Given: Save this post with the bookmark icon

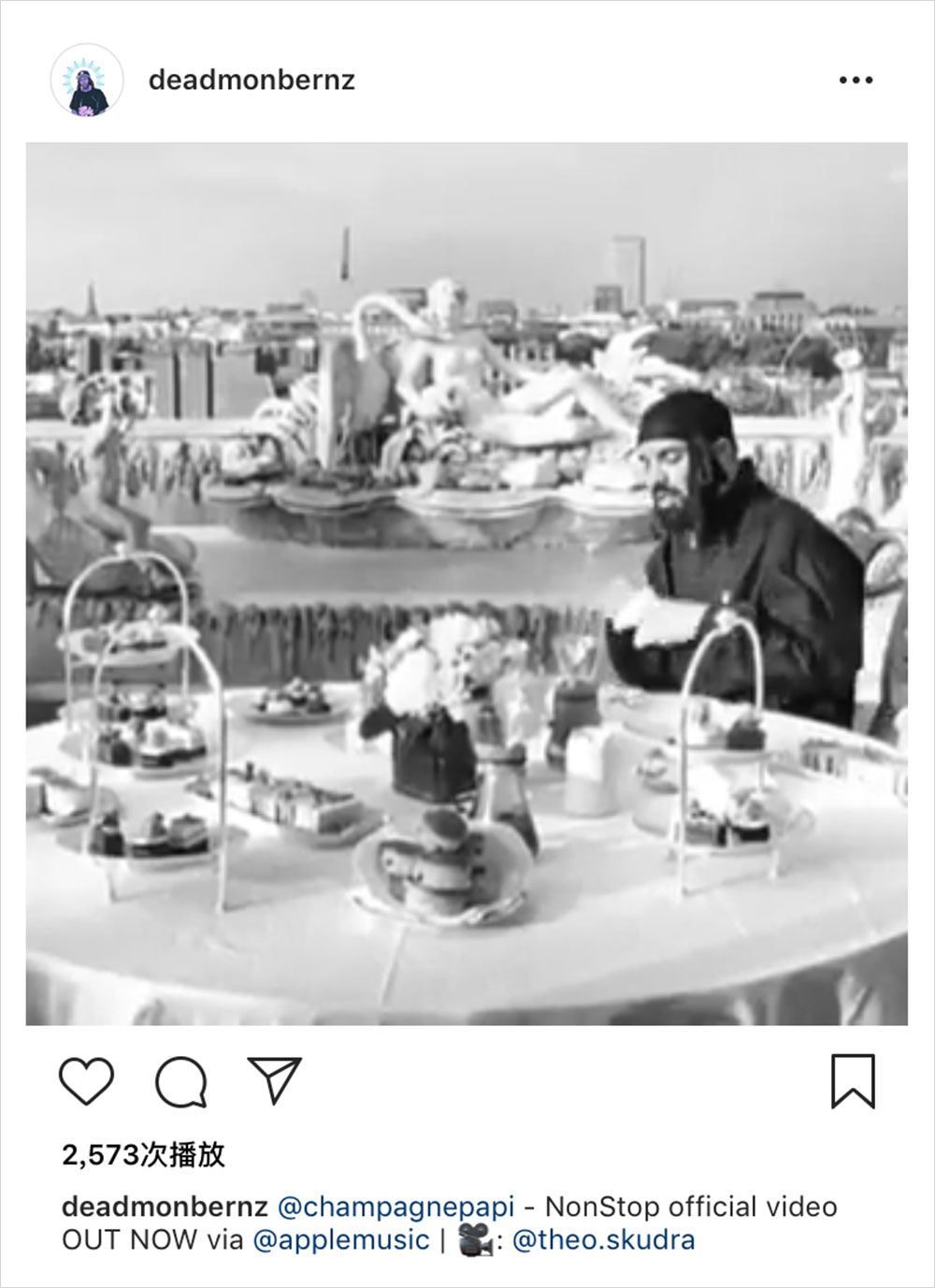Looking at the screenshot, I should point(853,1081).
